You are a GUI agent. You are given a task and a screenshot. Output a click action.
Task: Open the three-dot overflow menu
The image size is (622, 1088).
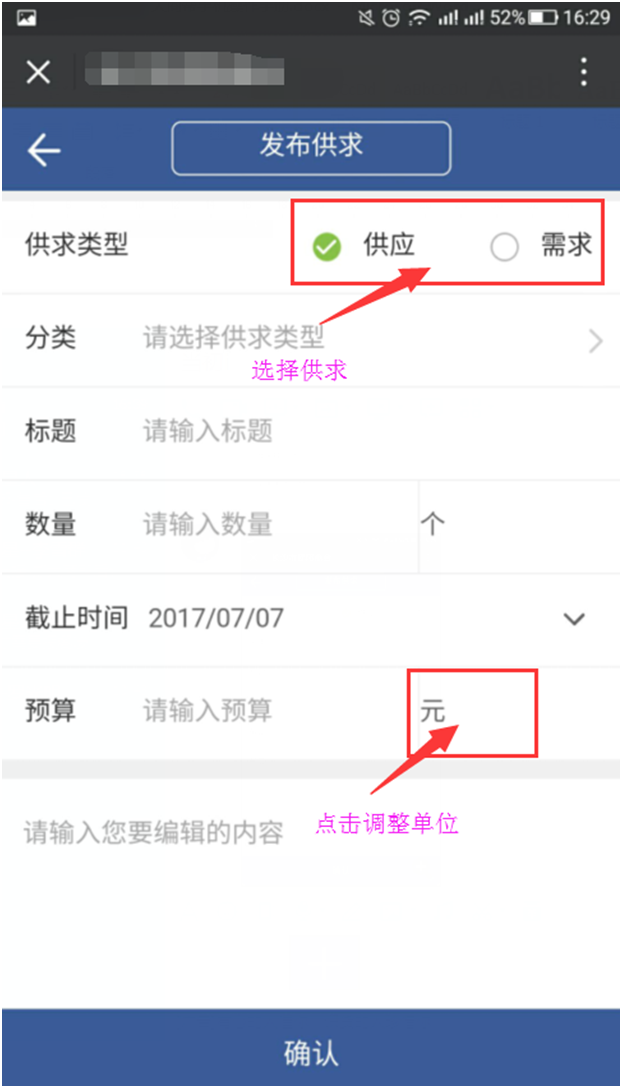tap(584, 72)
